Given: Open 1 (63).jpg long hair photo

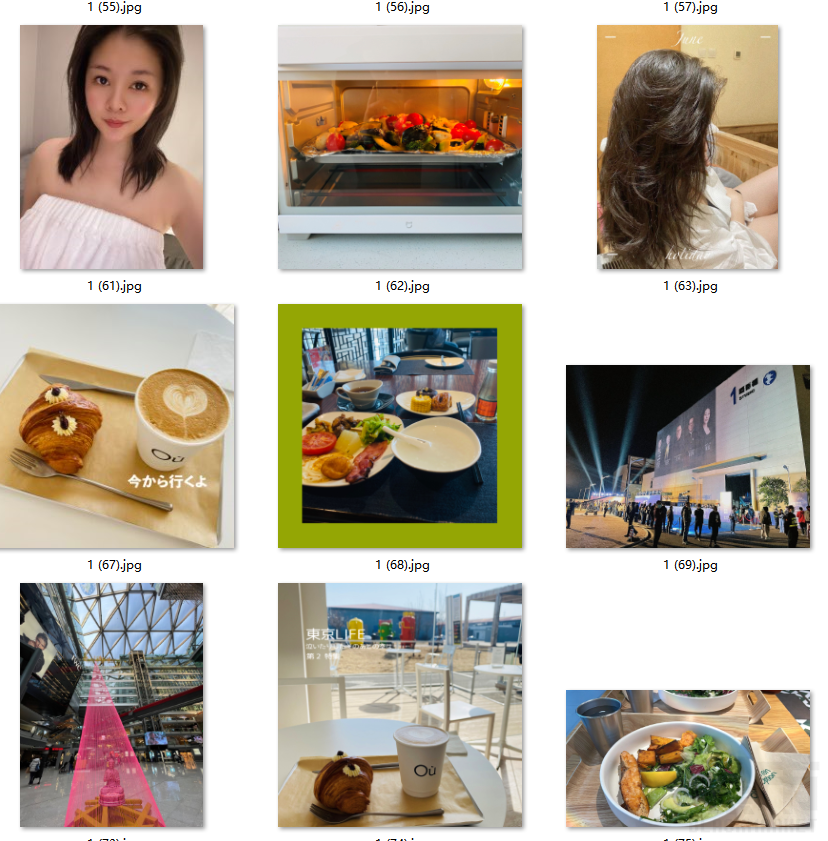Looking at the screenshot, I should 688,147.
